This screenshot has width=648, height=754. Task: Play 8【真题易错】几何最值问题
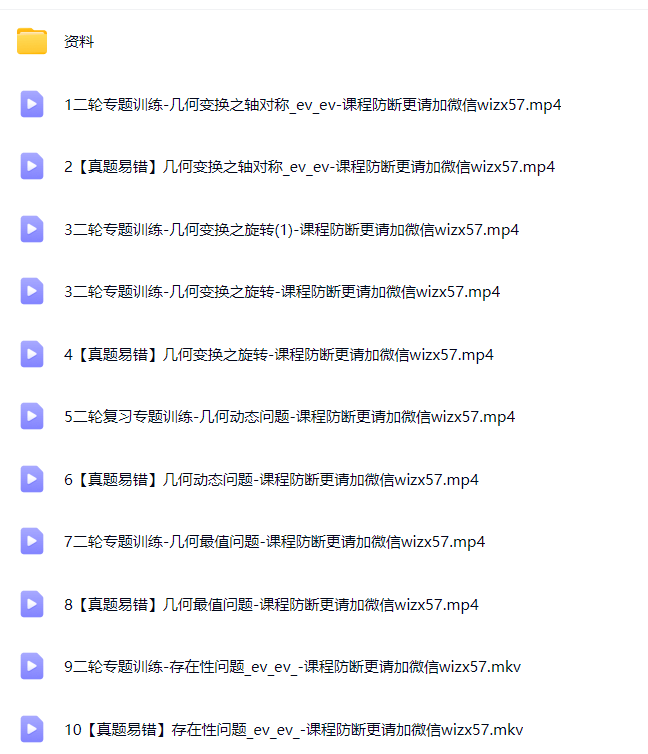271,604
